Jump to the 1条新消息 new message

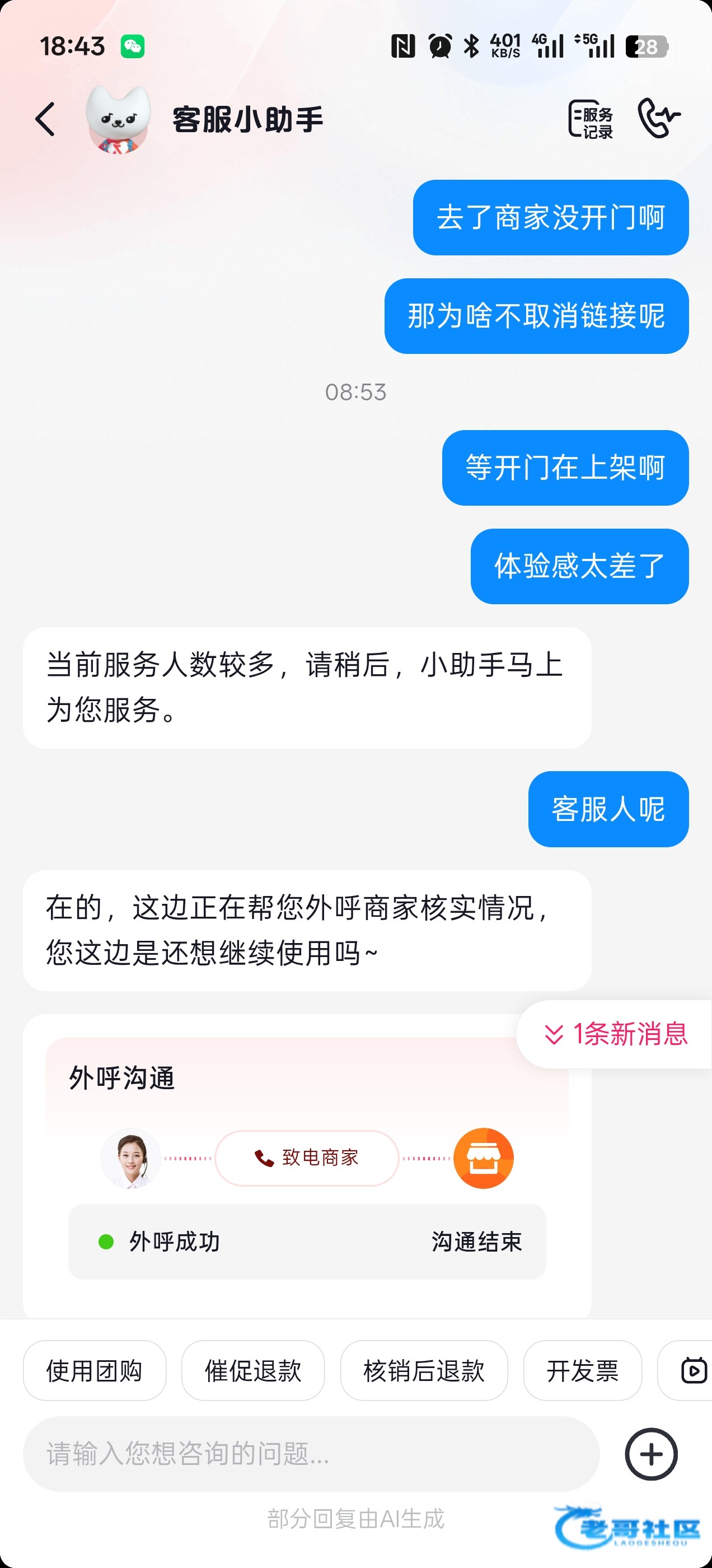(x=616, y=1034)
